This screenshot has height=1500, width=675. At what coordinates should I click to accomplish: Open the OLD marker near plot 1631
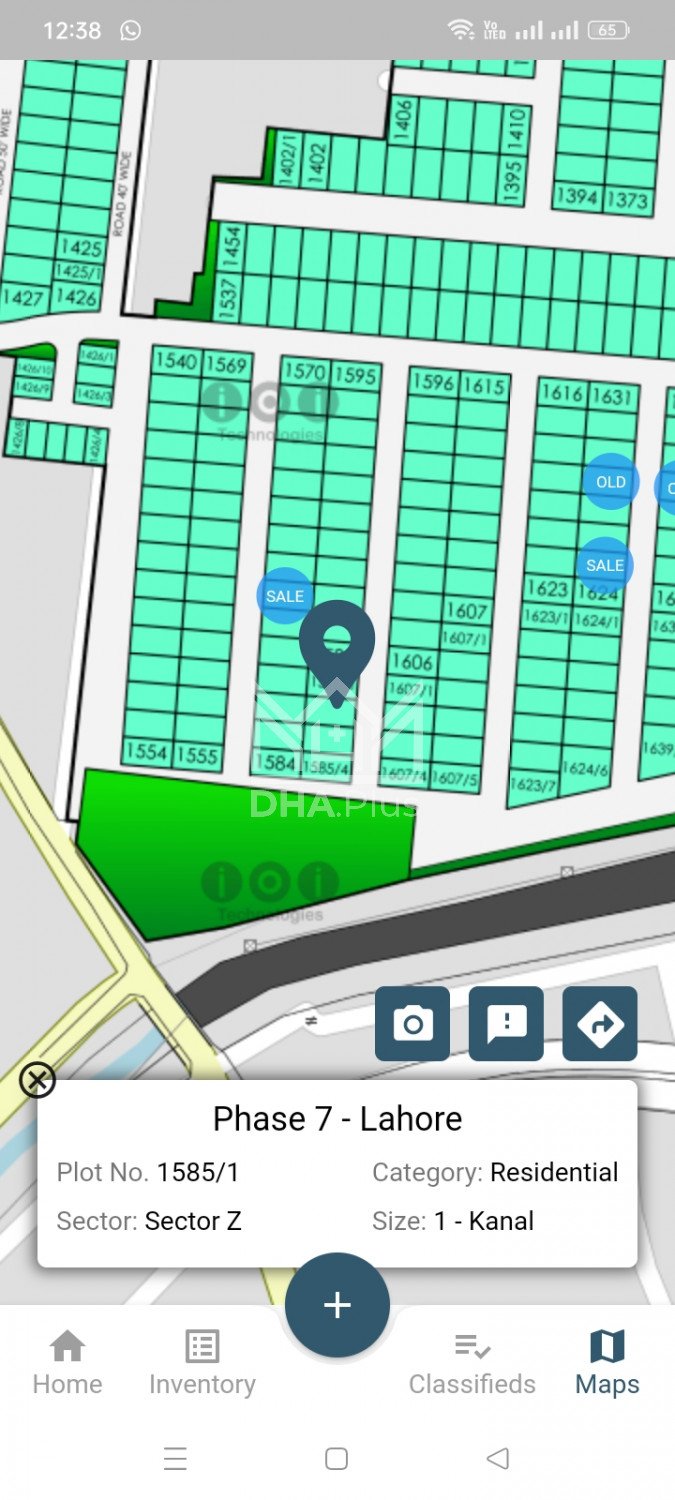click(610, 482)
